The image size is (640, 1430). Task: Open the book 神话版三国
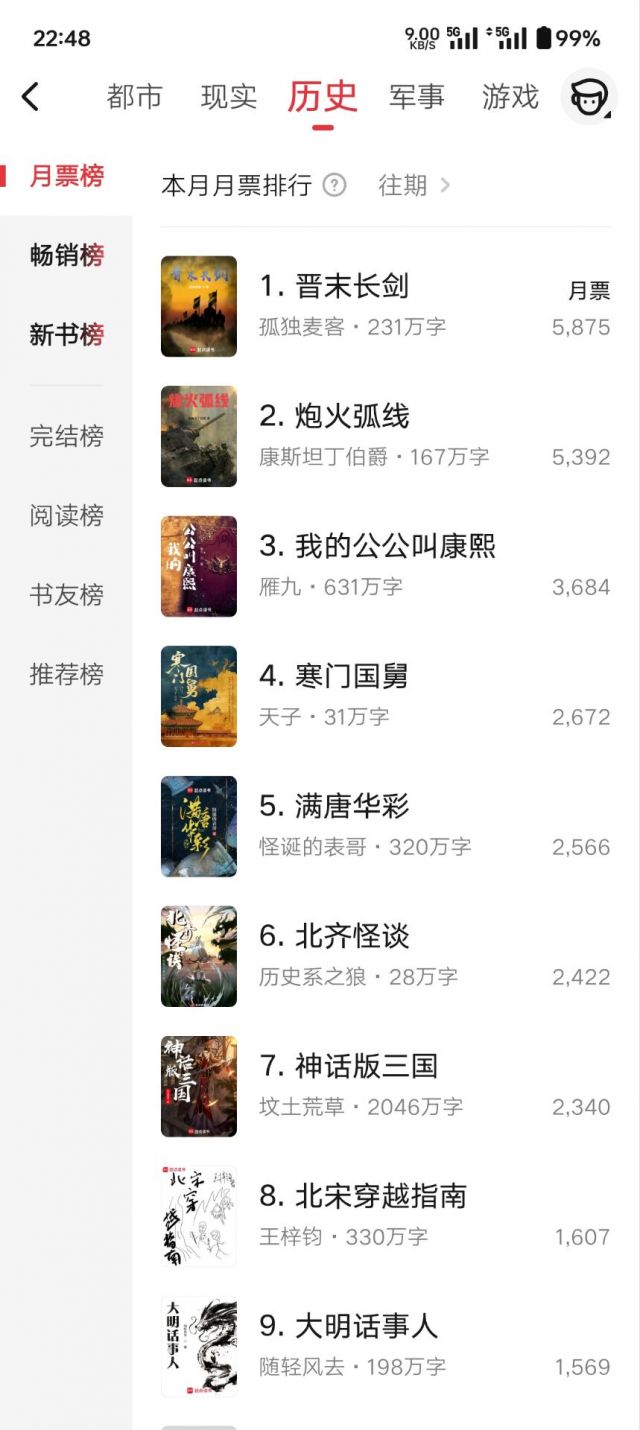[366, 1066]
